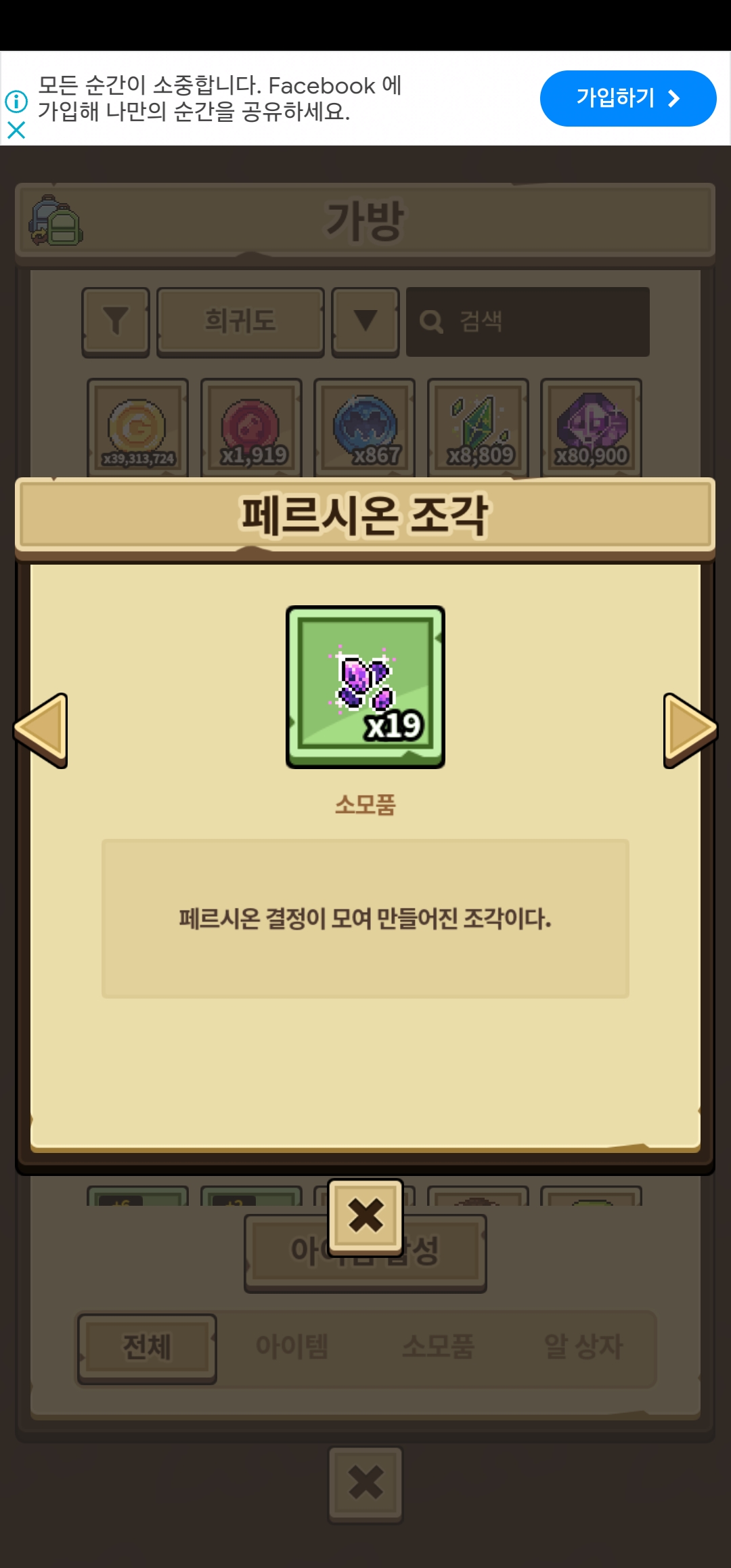Image resolution: width=731 pixels, height=1568 pixels.
Task: Show the next item with the right arrow
Action: coord(689,730)
